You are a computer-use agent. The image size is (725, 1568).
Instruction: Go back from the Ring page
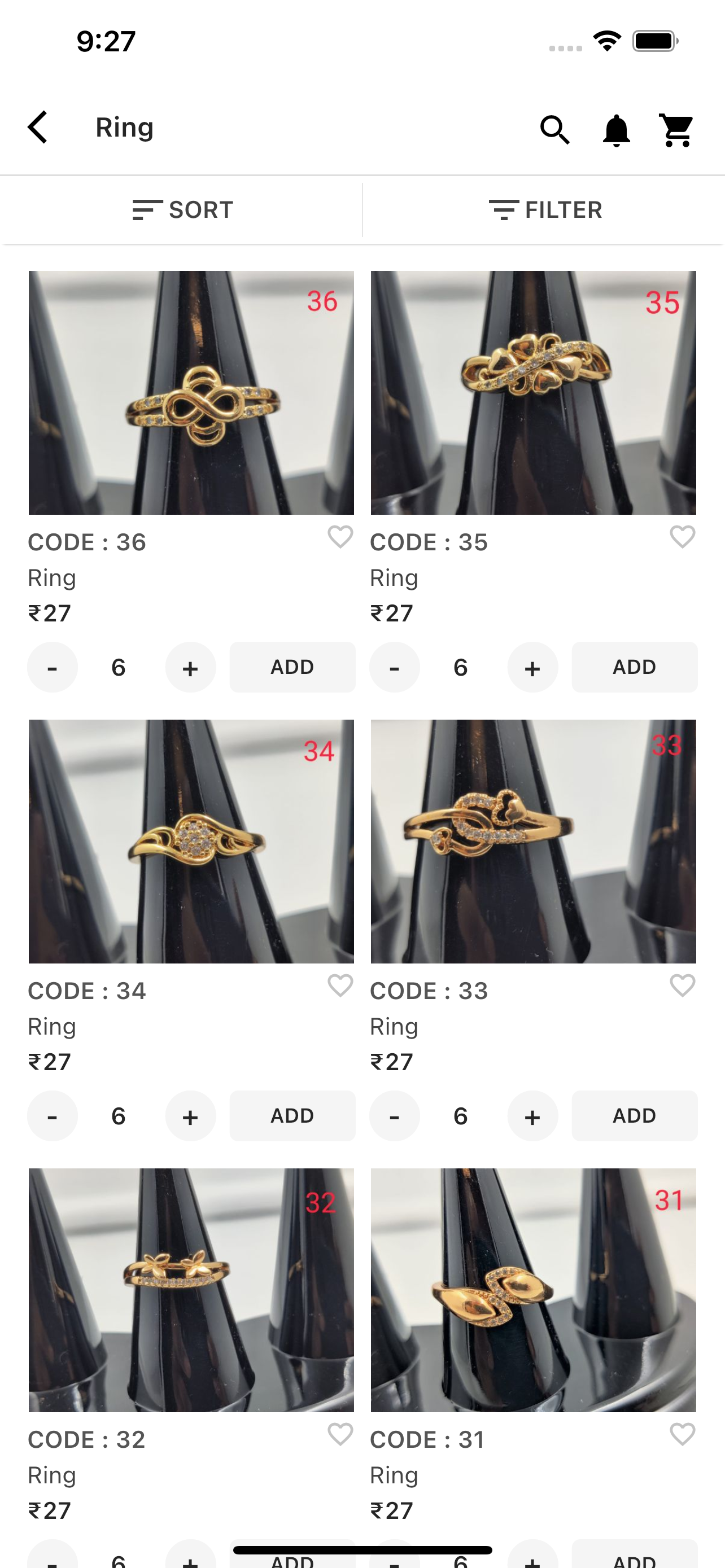[38, 128]
